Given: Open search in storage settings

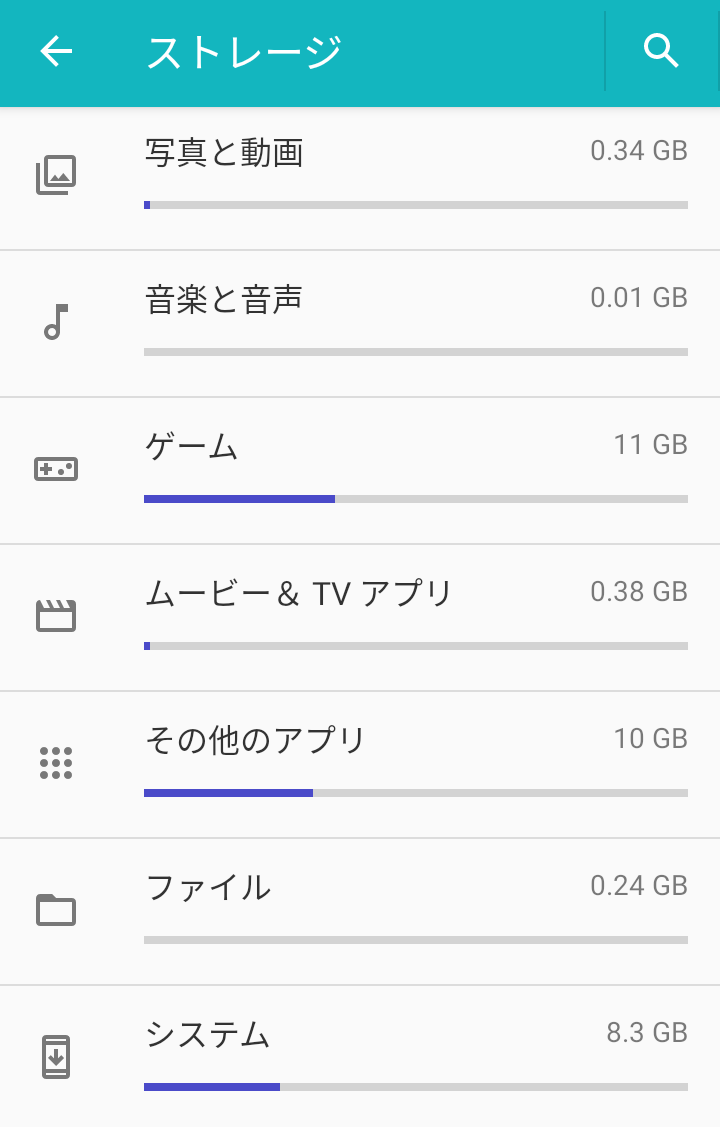Looking at the screenshot, I should click(x=661, y=51).
